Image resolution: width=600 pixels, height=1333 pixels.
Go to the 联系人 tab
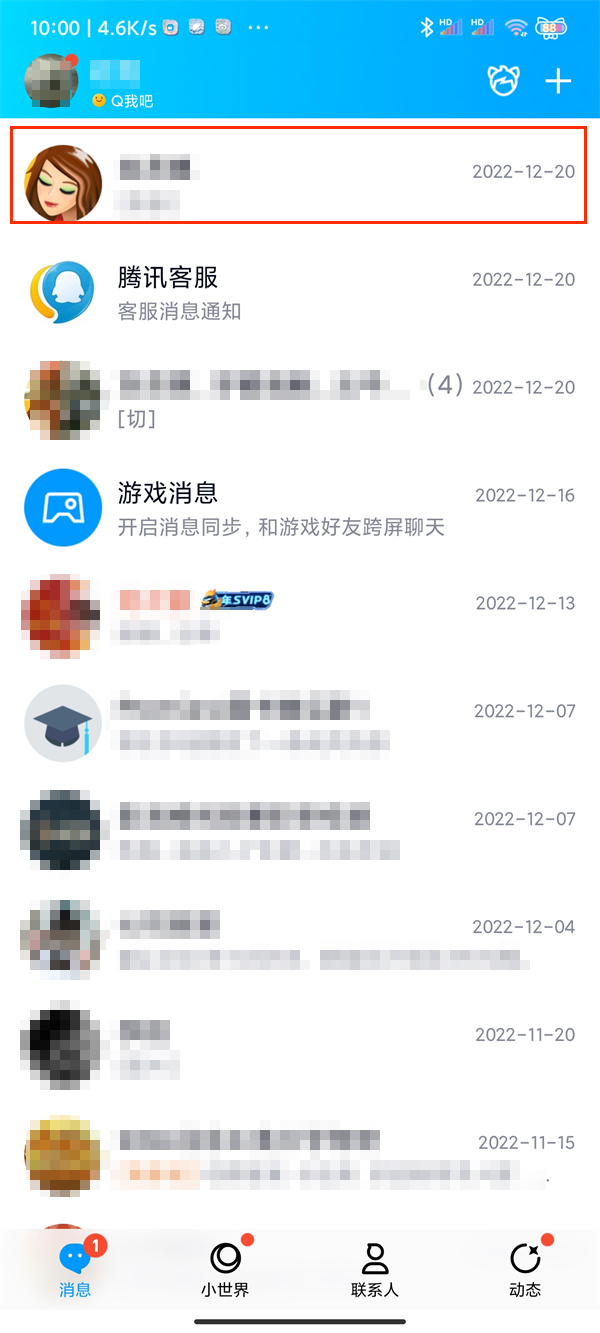coord(375,1269)
